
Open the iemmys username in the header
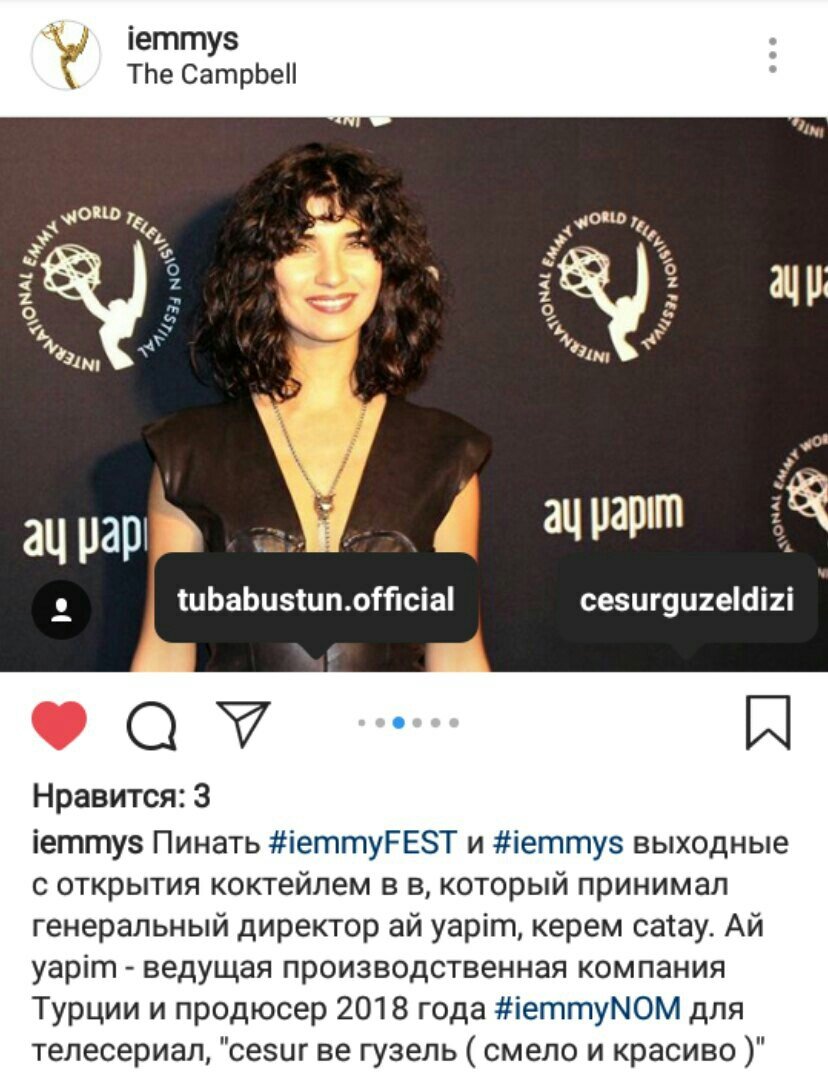(x=183, y=39)
